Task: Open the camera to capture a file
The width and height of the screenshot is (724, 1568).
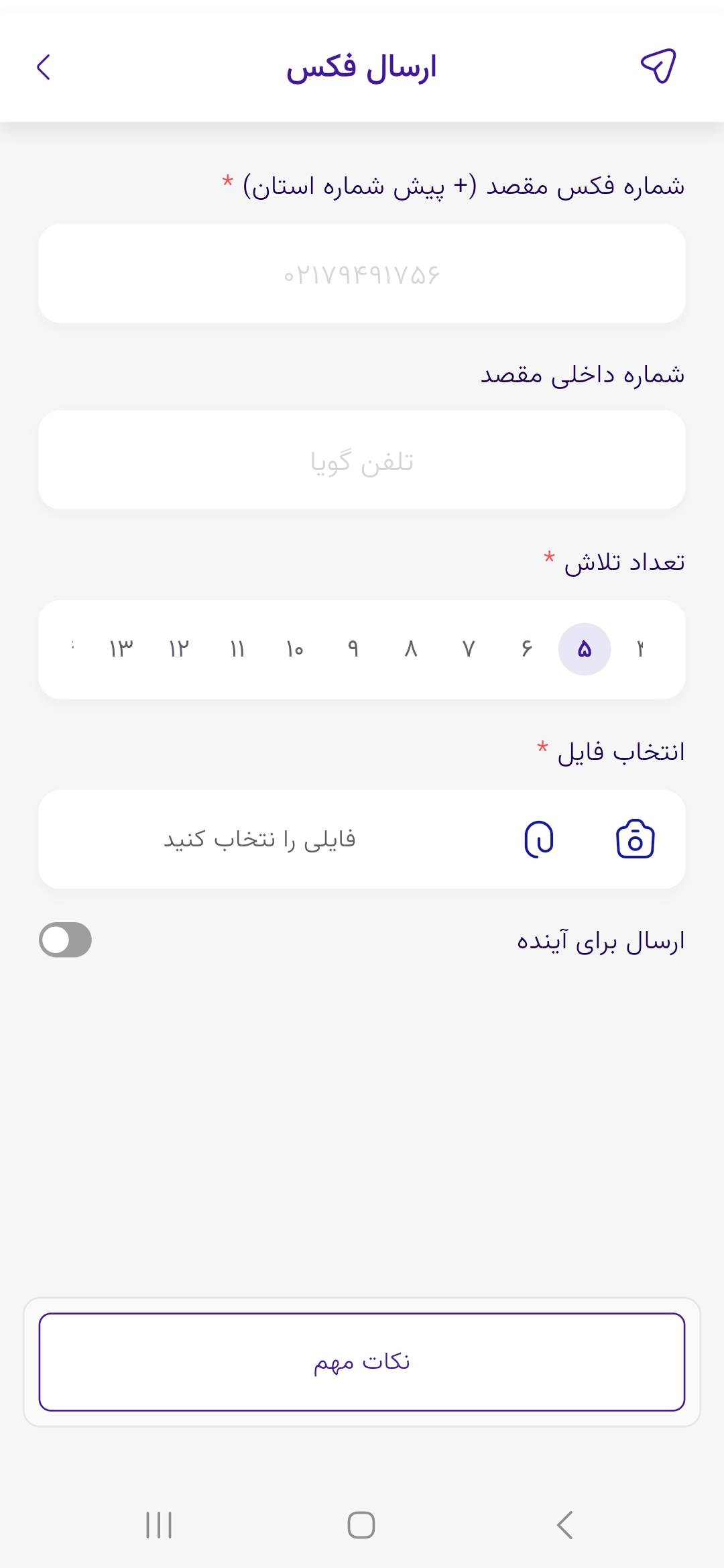Action: [635, 839]
